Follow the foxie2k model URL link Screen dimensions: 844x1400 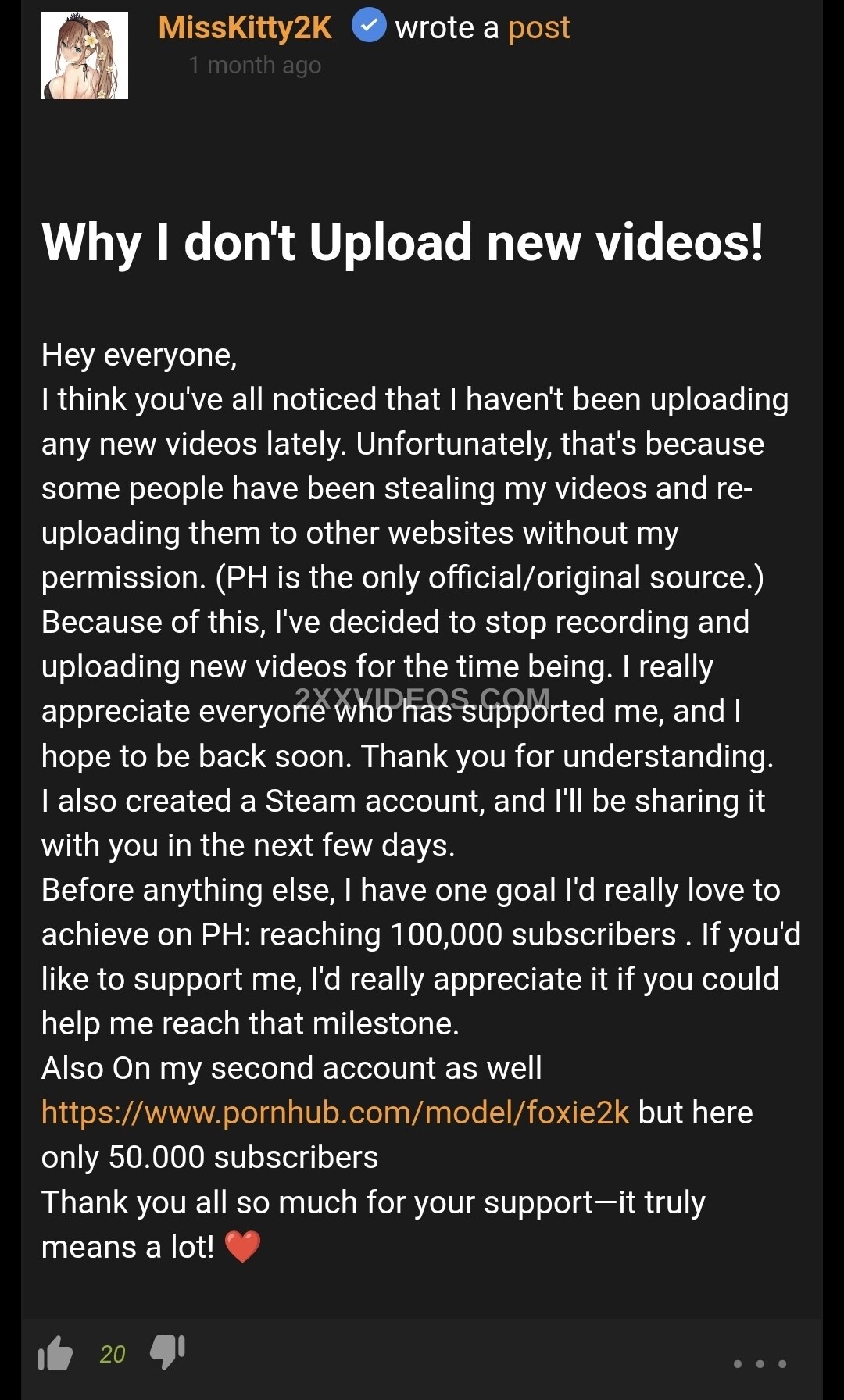click(x=334, y=1112)
